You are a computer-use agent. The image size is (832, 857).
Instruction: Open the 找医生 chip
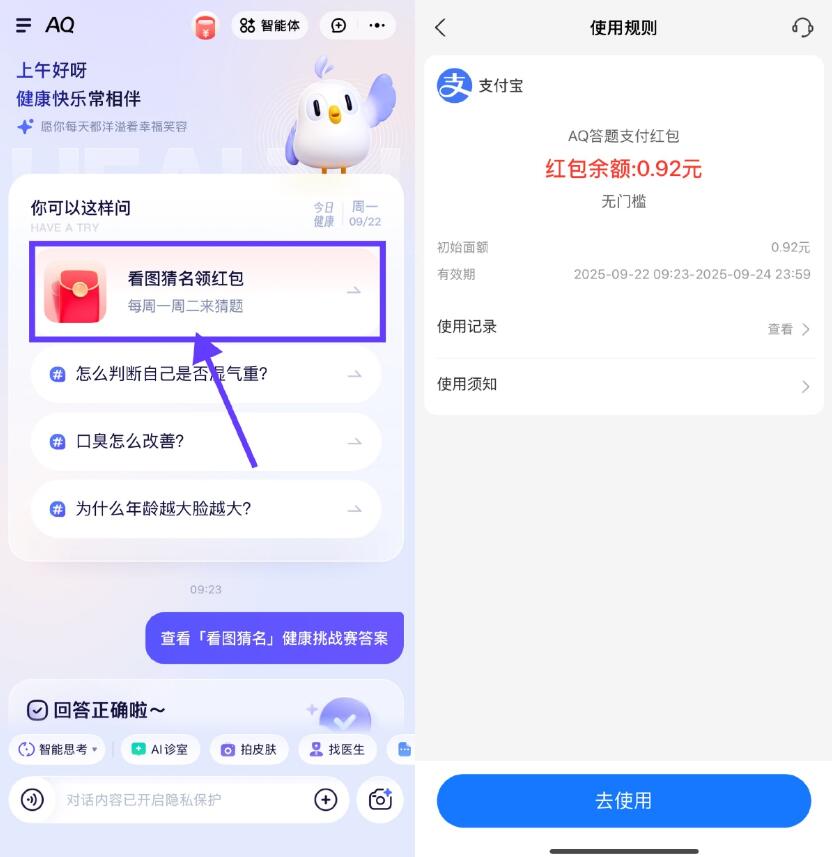point(337,749)
